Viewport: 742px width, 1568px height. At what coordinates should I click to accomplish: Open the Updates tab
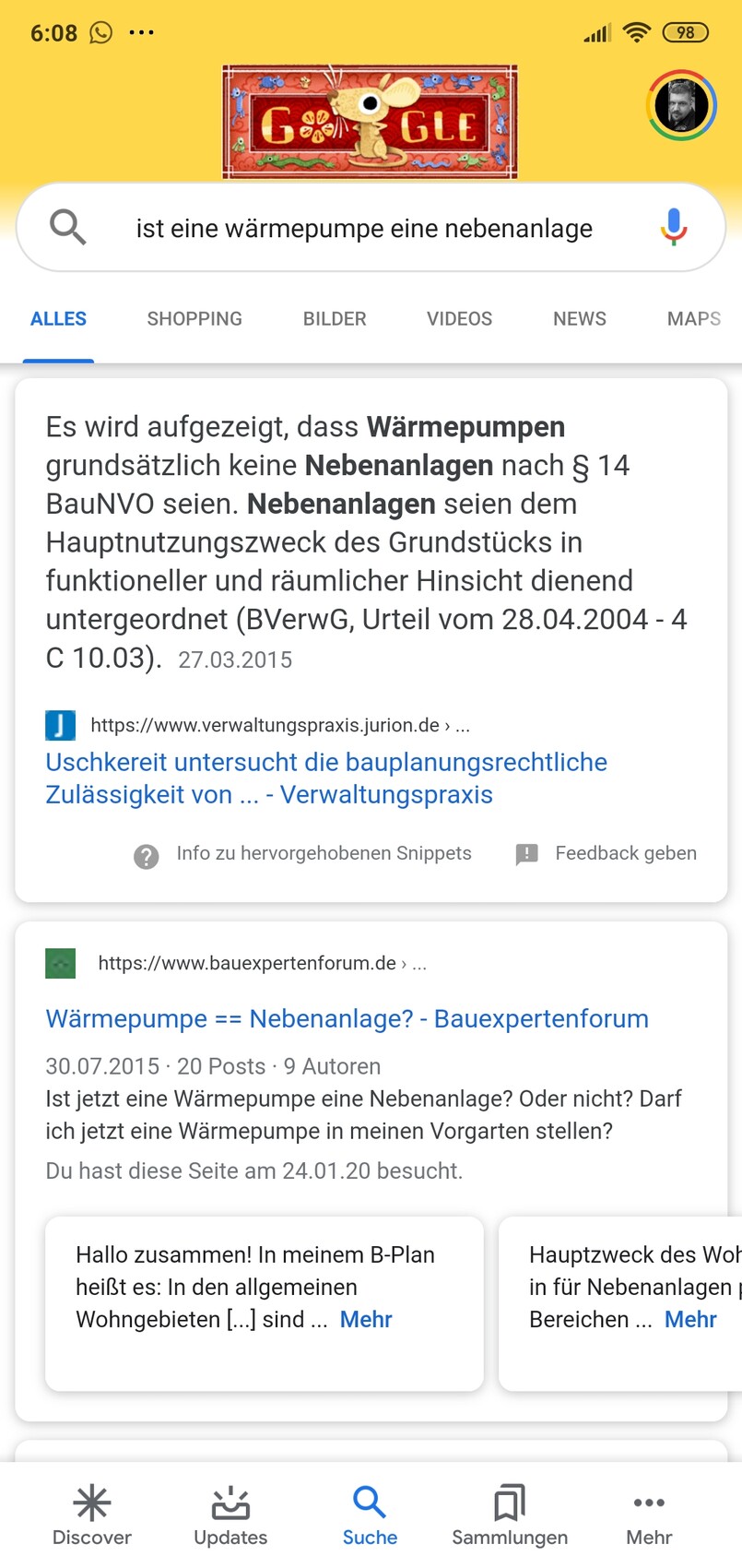click(x=230, y=1515)
